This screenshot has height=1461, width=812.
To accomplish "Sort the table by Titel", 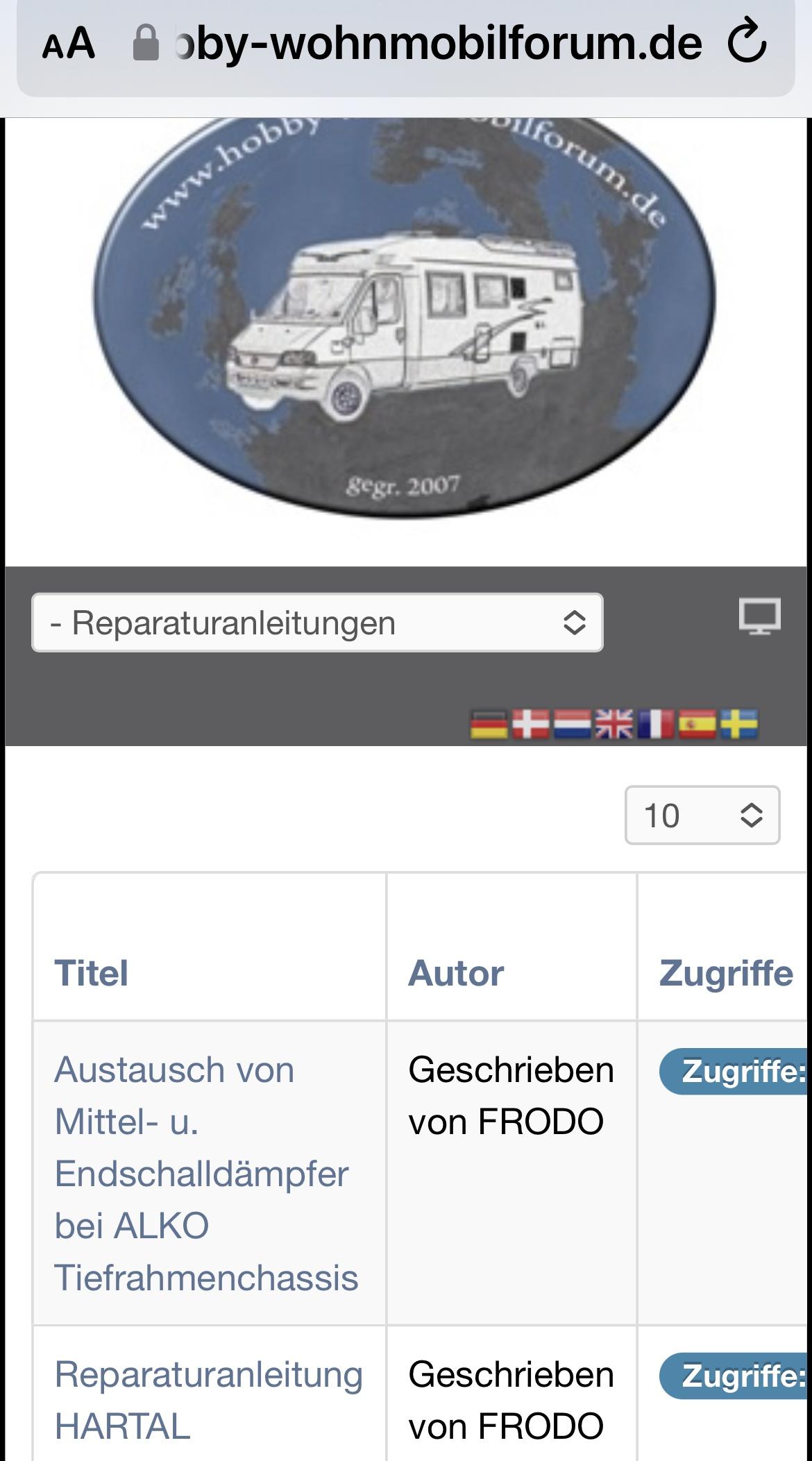I will pyautogui.click(x=92, y=973).
